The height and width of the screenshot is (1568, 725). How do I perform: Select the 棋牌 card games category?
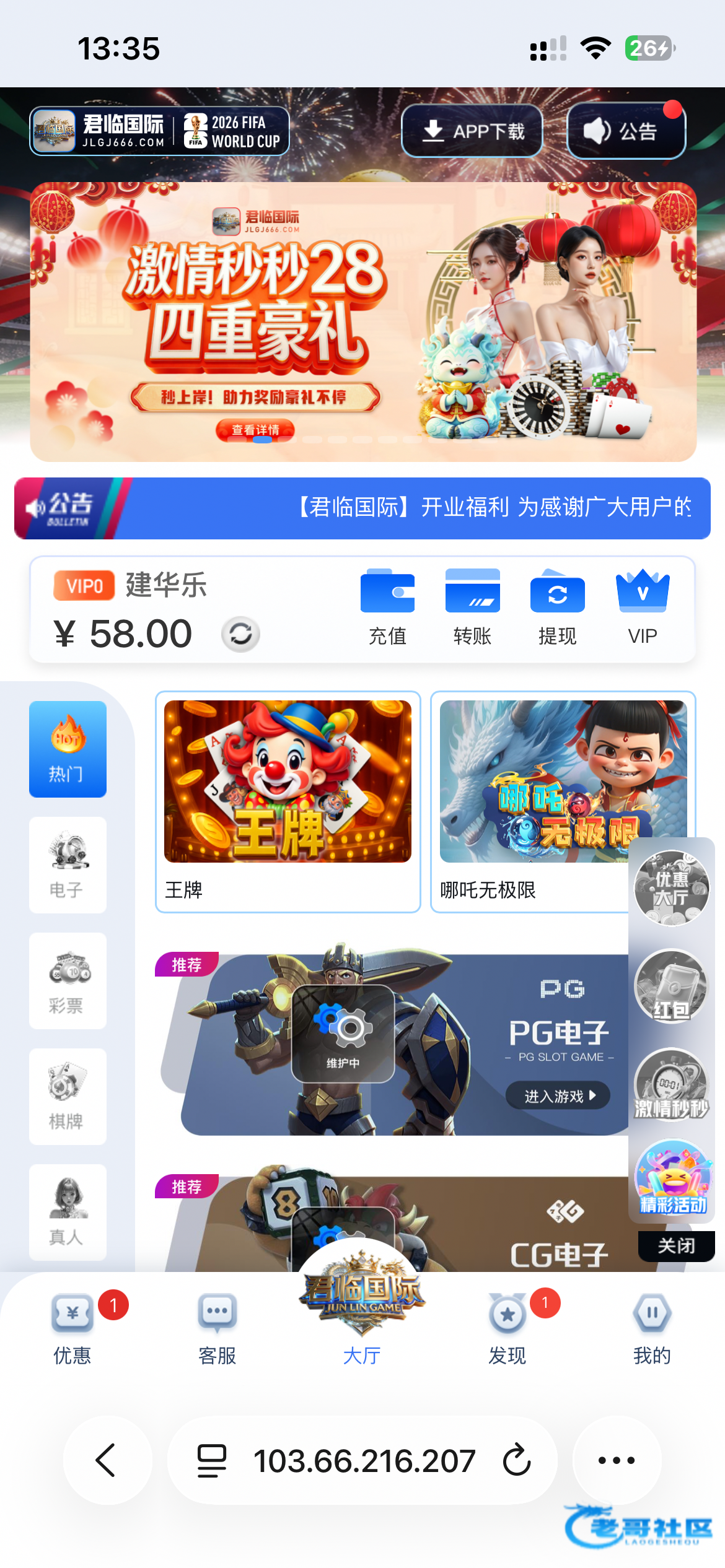click(x=68, y=1096)
